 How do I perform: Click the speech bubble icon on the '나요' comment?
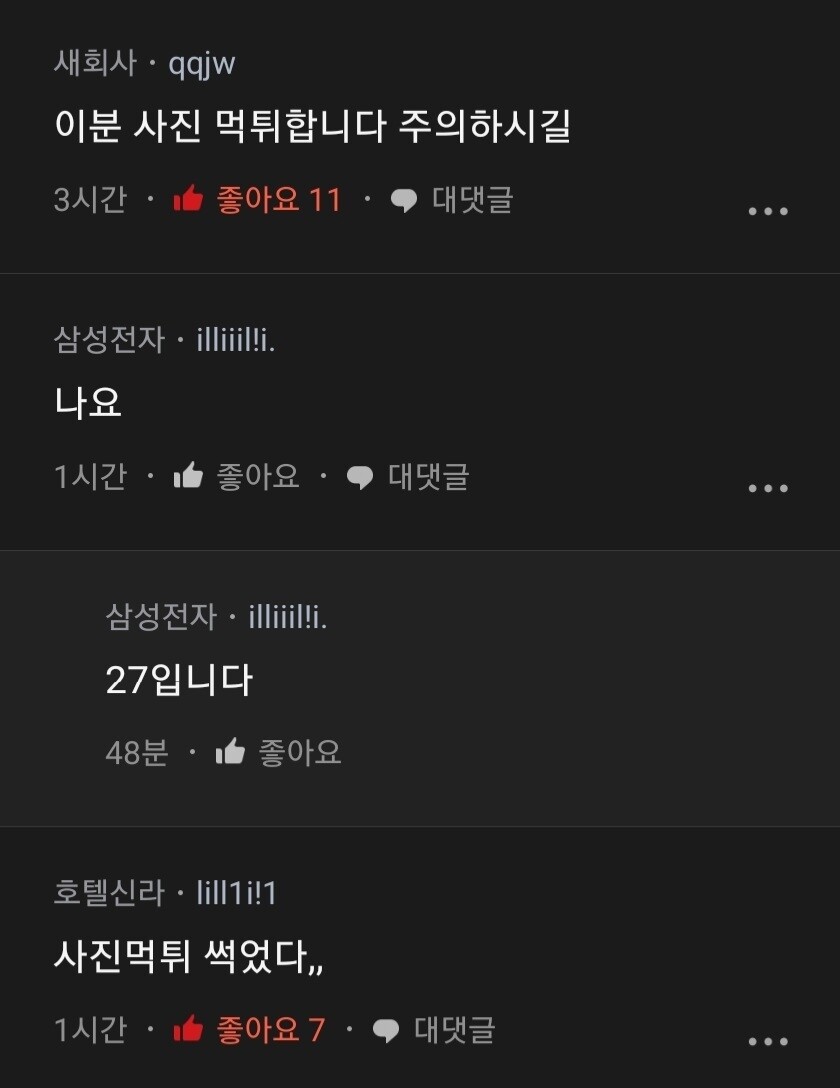coord(360,477)
